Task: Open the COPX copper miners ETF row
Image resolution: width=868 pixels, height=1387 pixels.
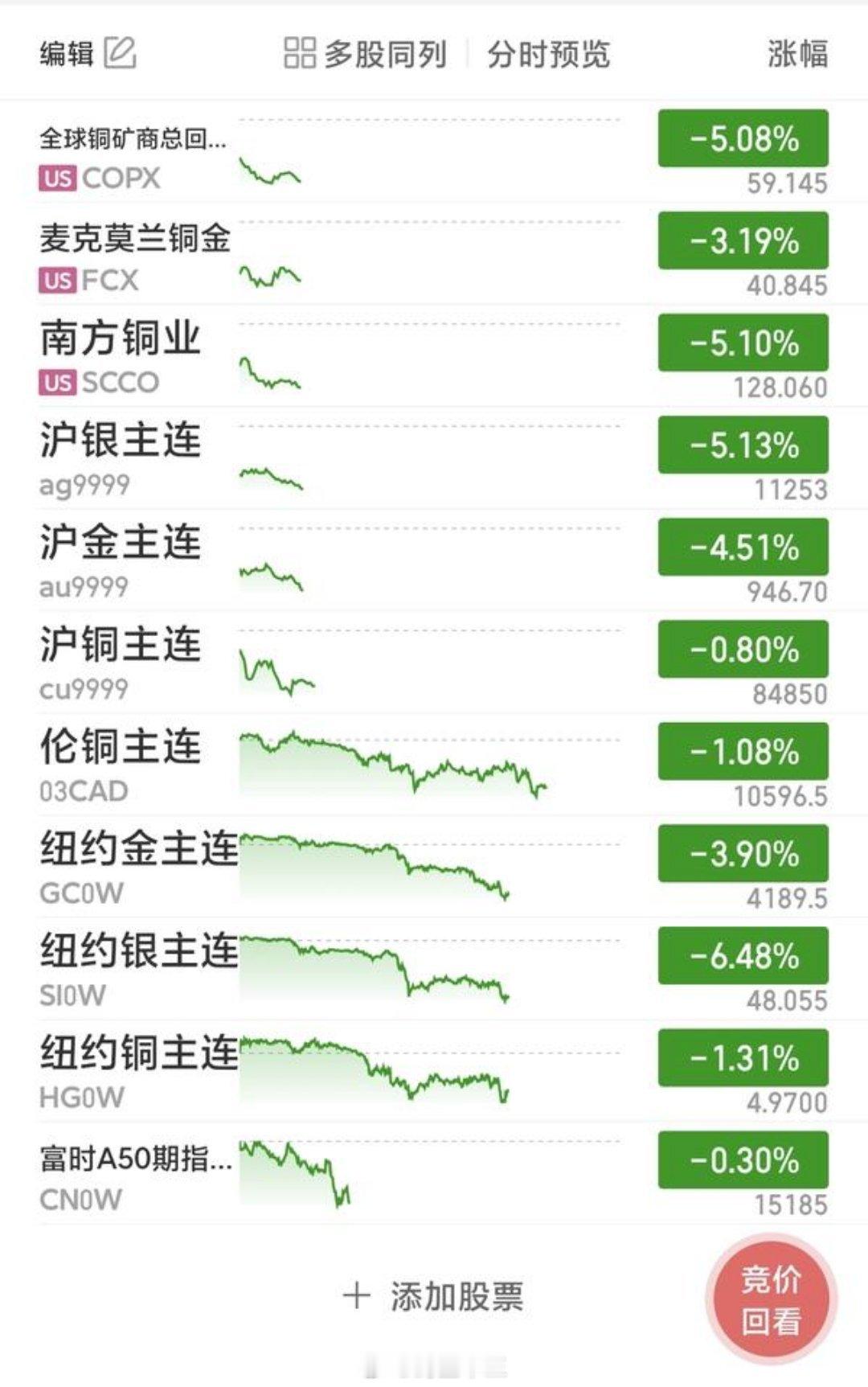Action: click(133, 158)
